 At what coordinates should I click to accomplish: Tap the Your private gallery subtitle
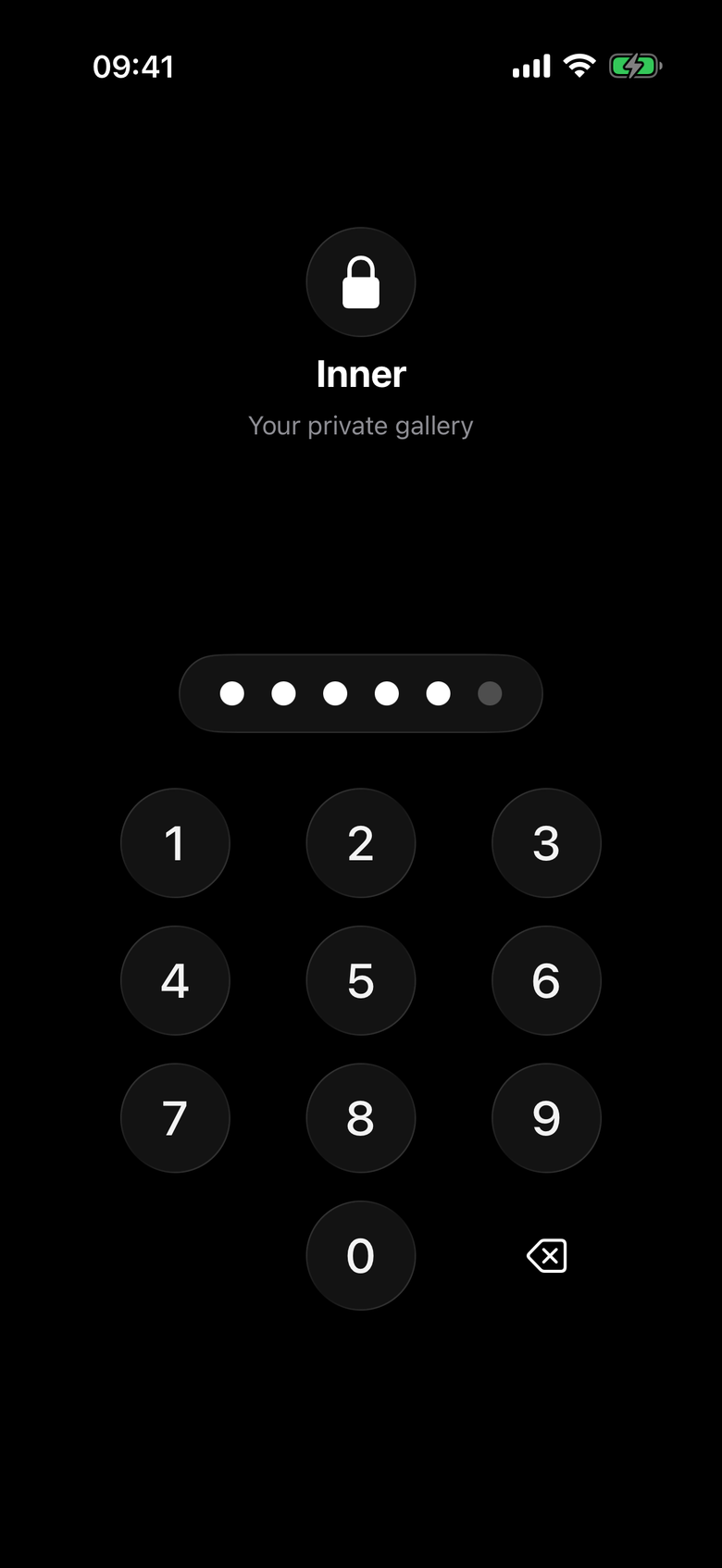pos(360,426)
